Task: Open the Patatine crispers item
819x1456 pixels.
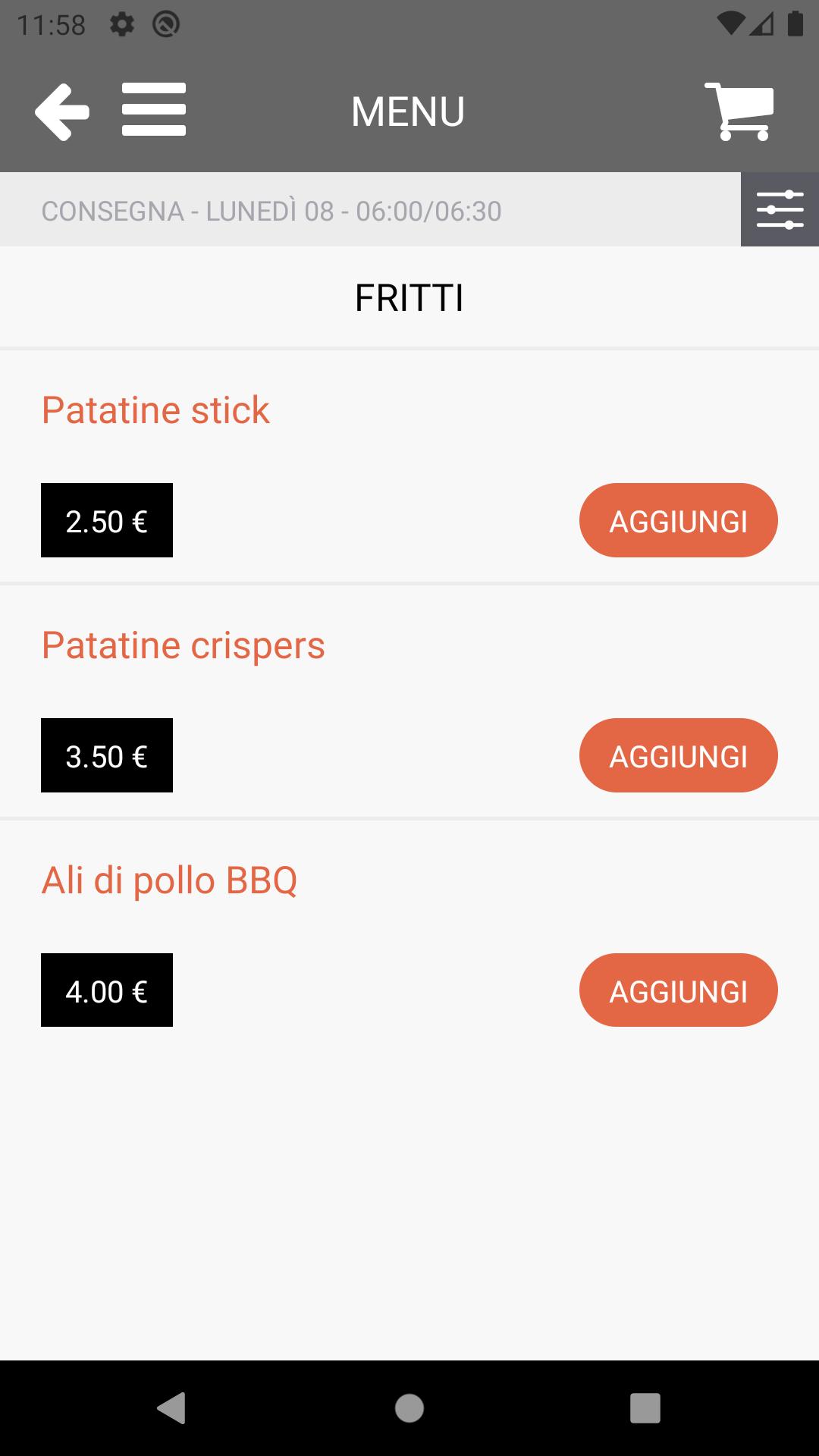Action: click(x=183, y=646)
